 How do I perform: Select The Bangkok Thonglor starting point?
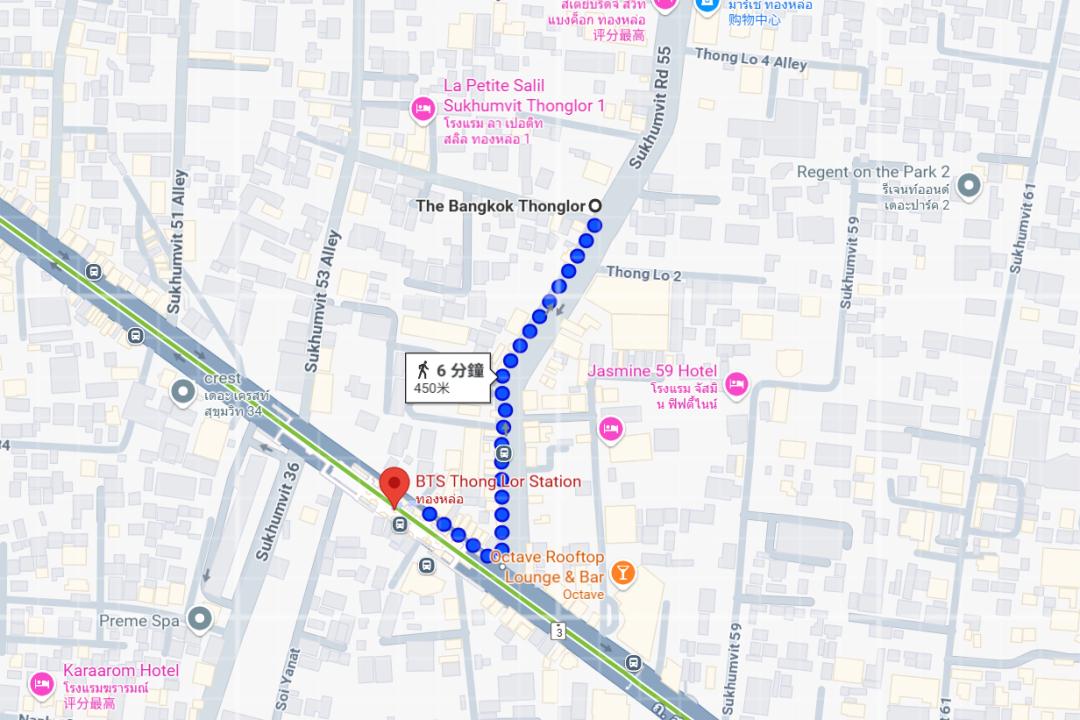(595, 206)
